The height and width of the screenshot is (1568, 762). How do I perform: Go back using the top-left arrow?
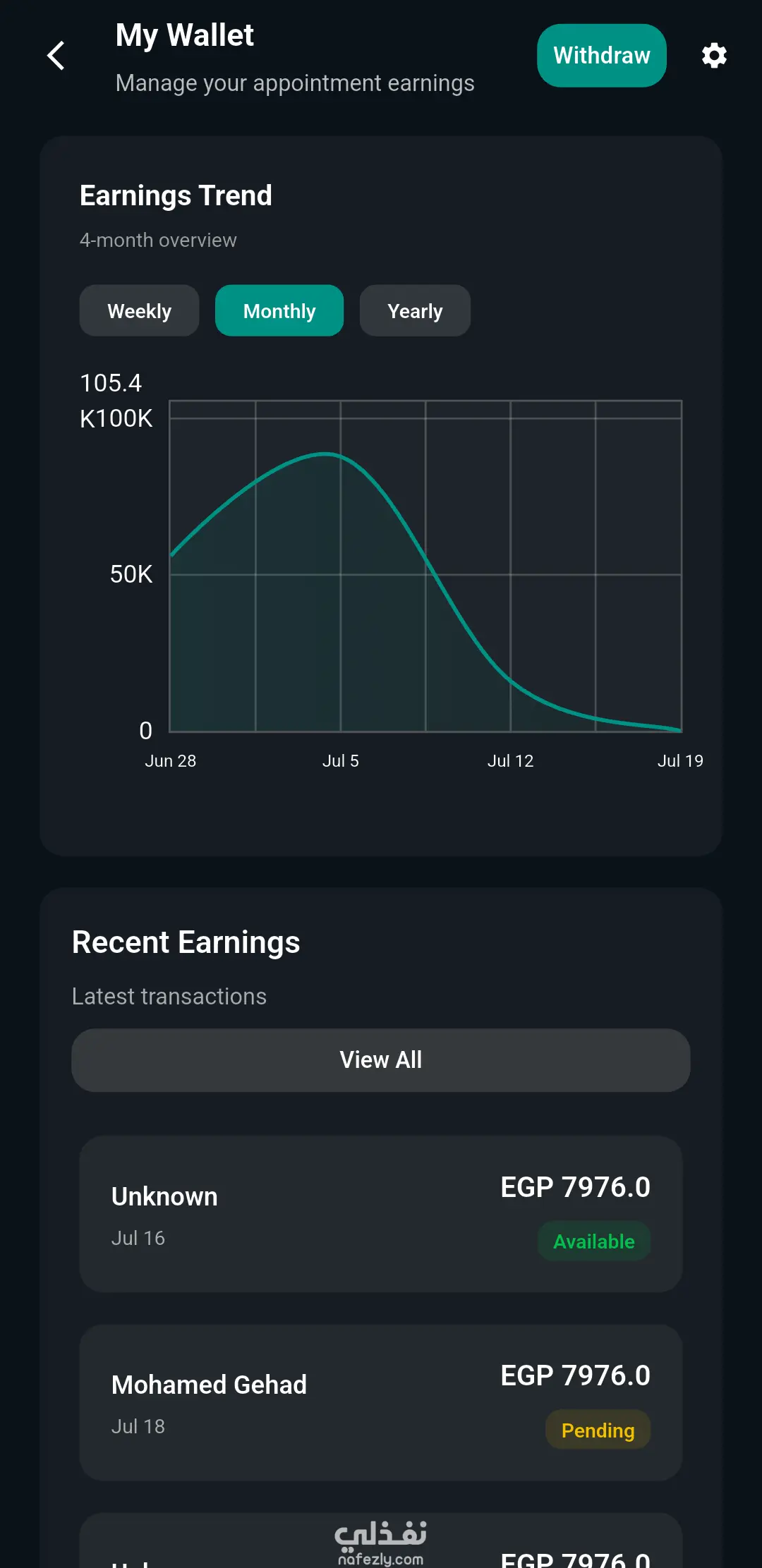(56, 55)
